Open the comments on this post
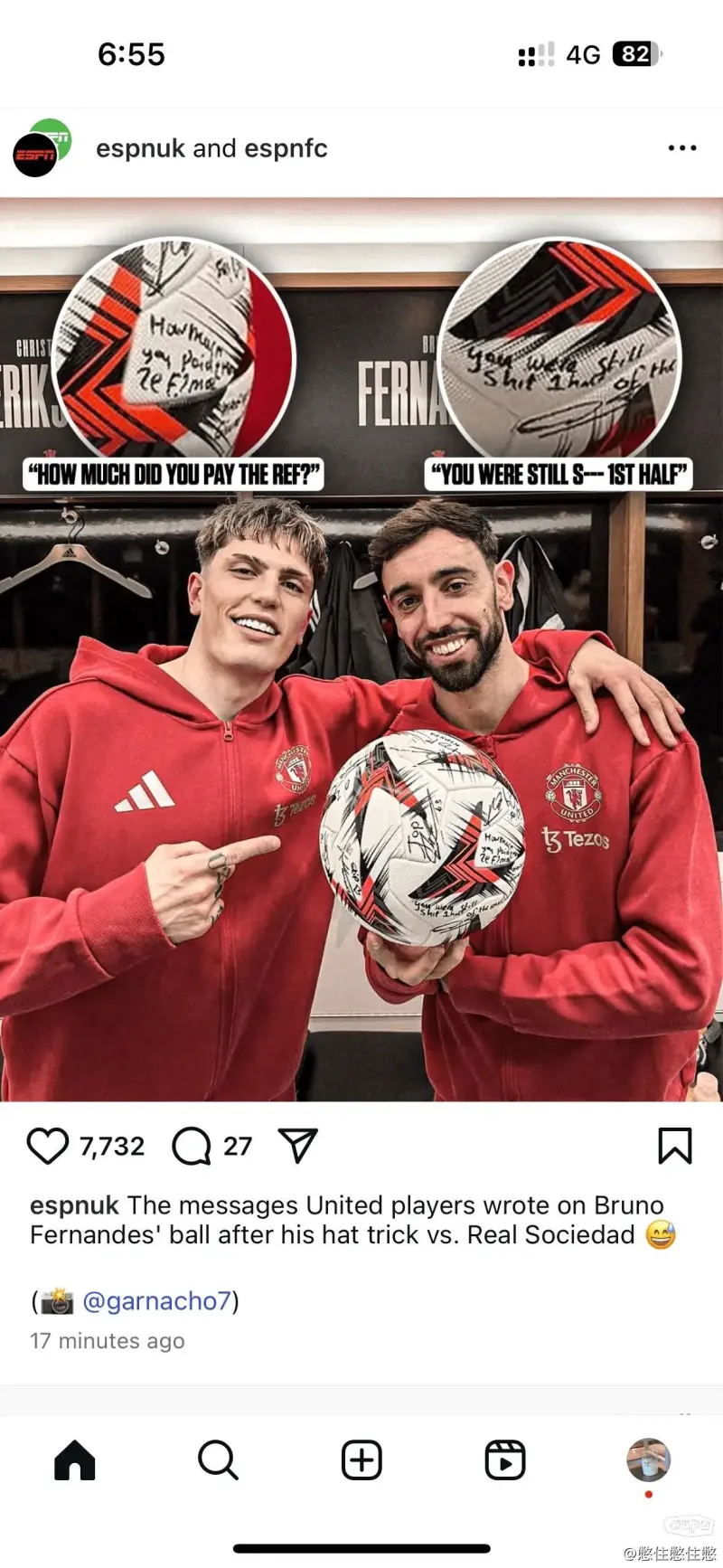 (x=192, y=1146)
